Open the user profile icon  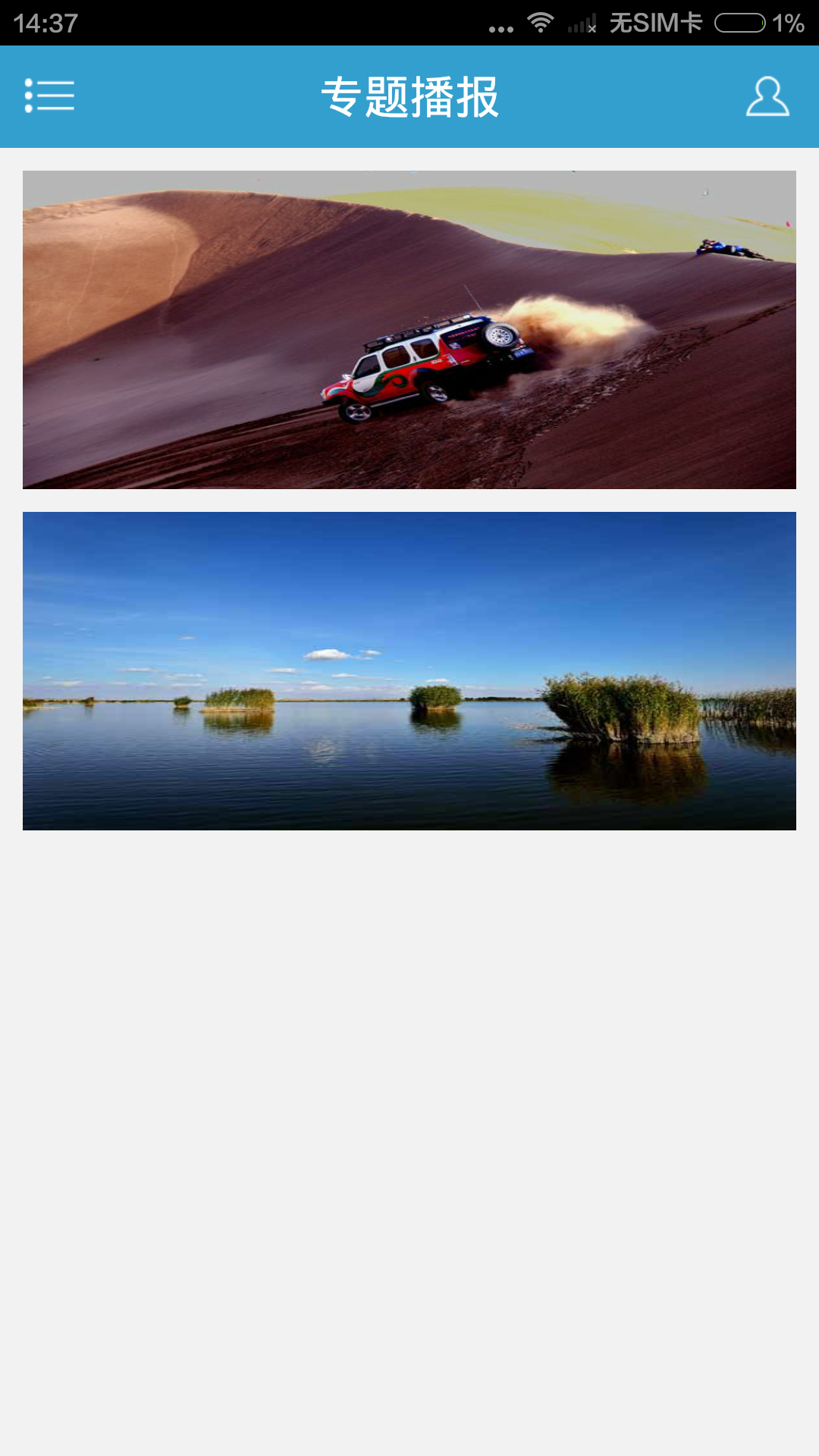click(767, 96)
